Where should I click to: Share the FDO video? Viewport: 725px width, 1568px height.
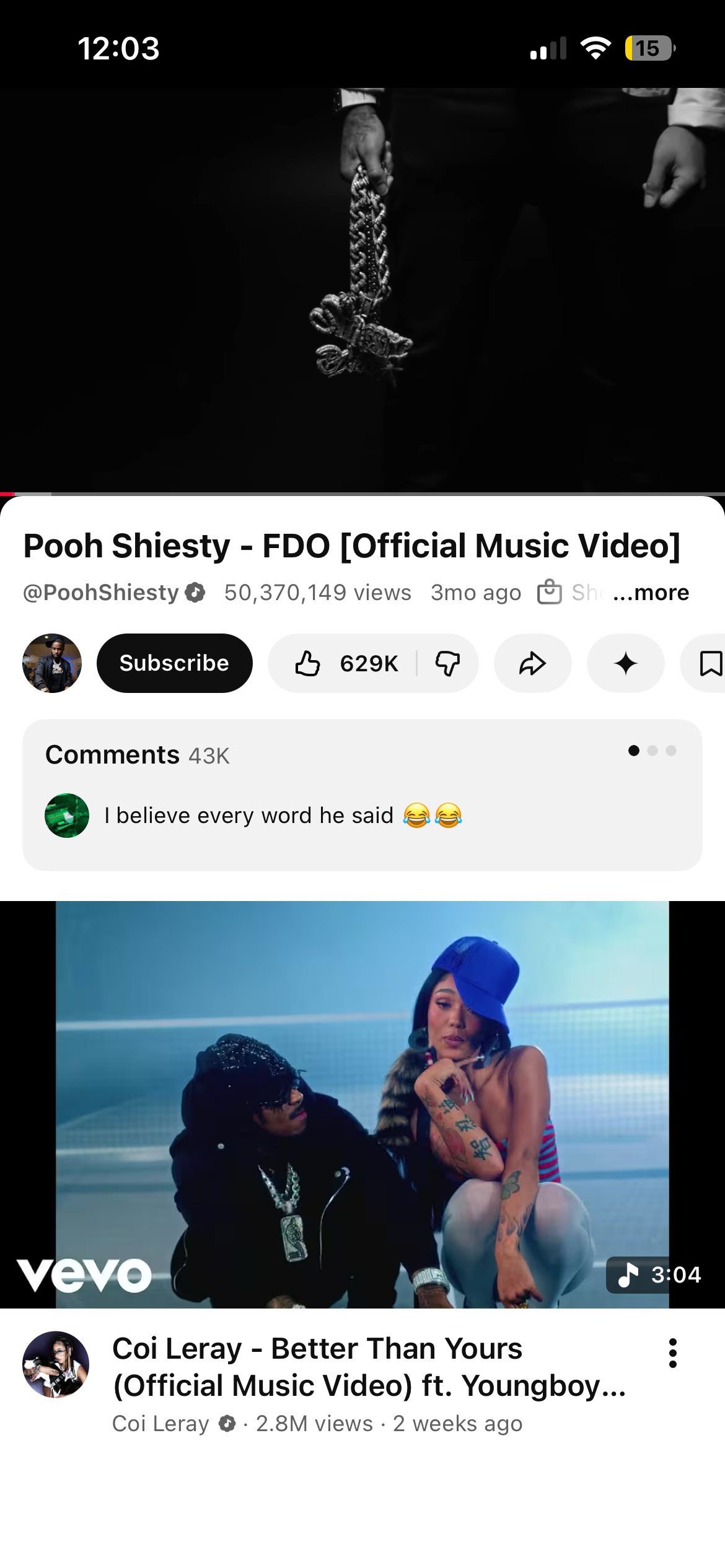(x=532, y=663)
